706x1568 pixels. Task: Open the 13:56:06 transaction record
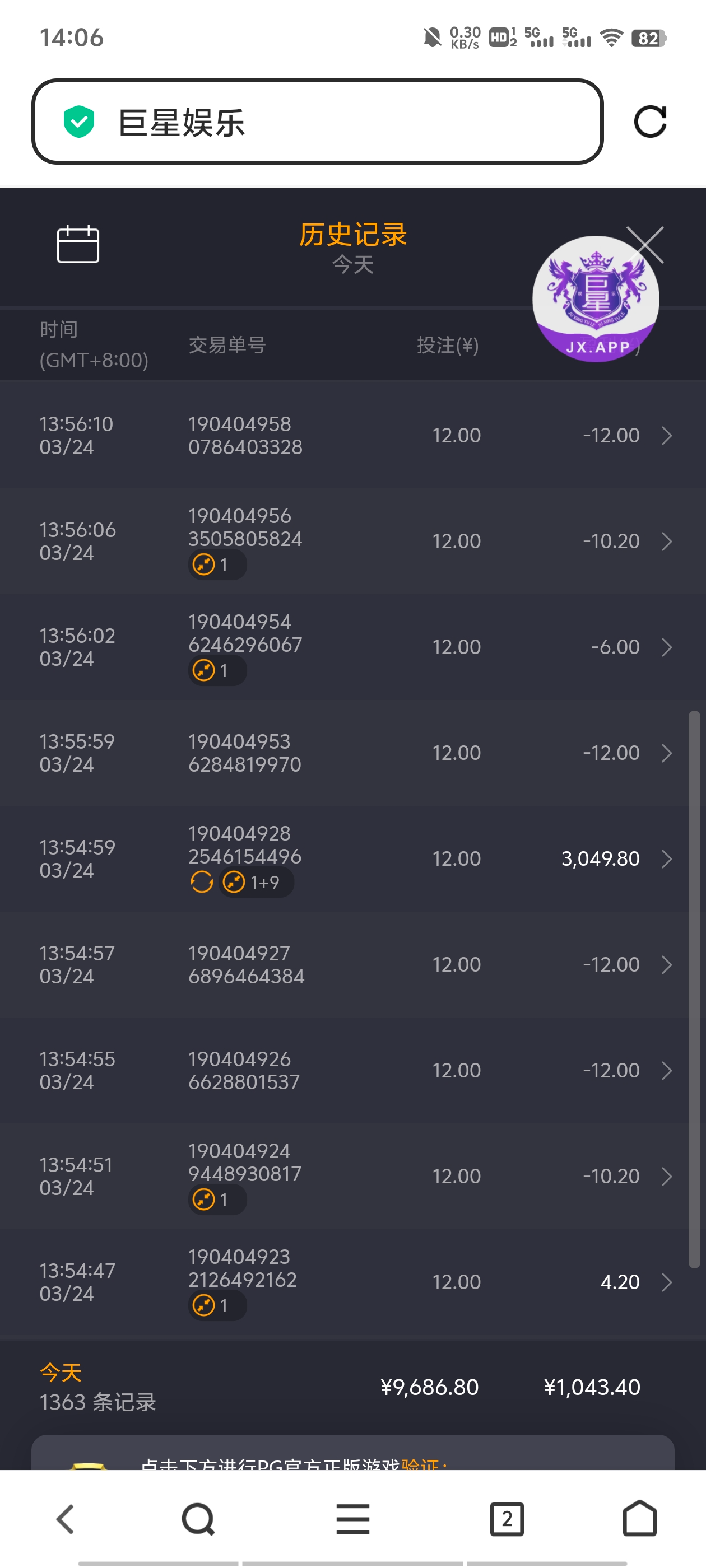tap(352, 541)
